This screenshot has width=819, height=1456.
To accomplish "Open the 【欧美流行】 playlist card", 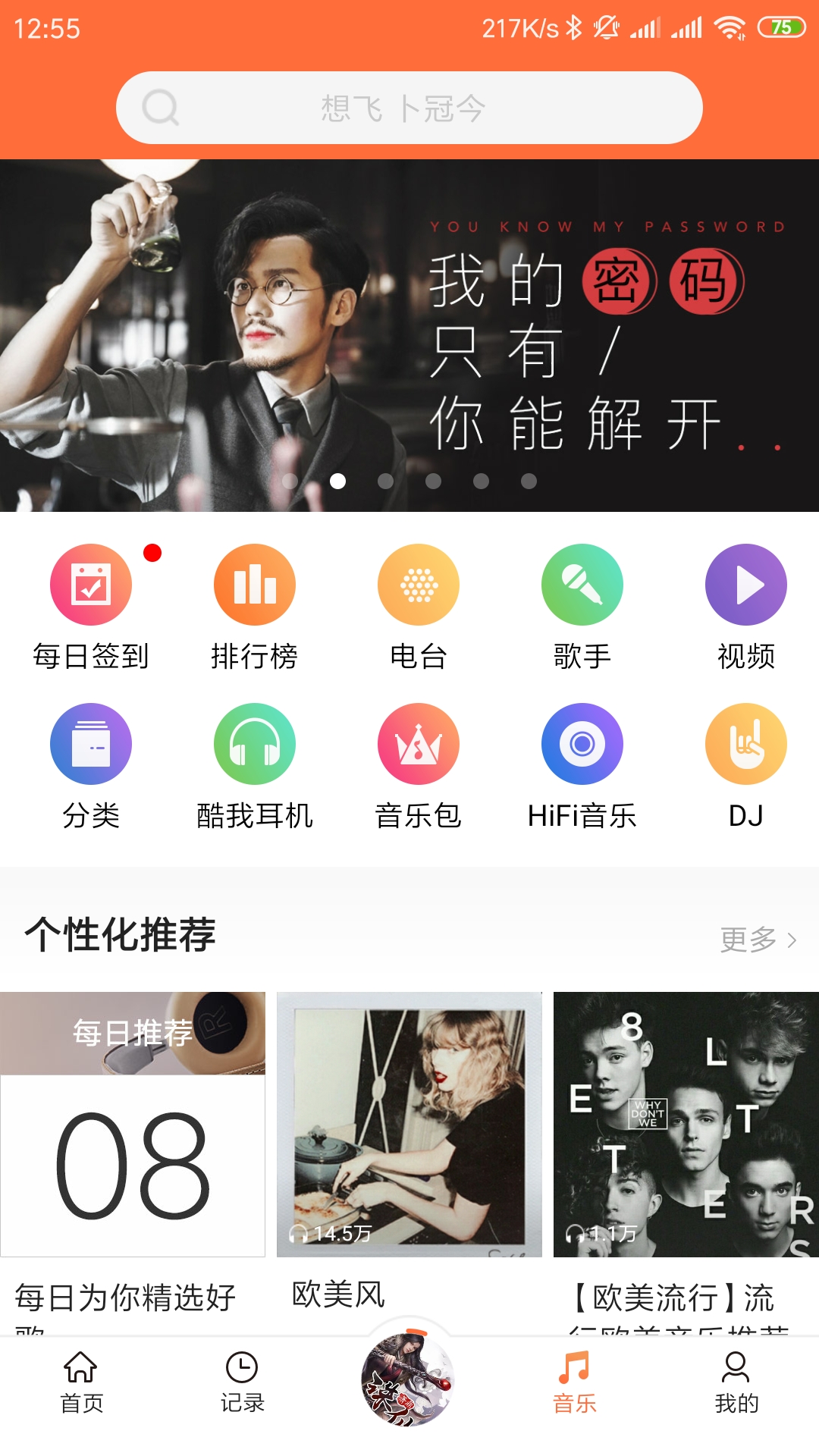I will tap(686, 1124).
